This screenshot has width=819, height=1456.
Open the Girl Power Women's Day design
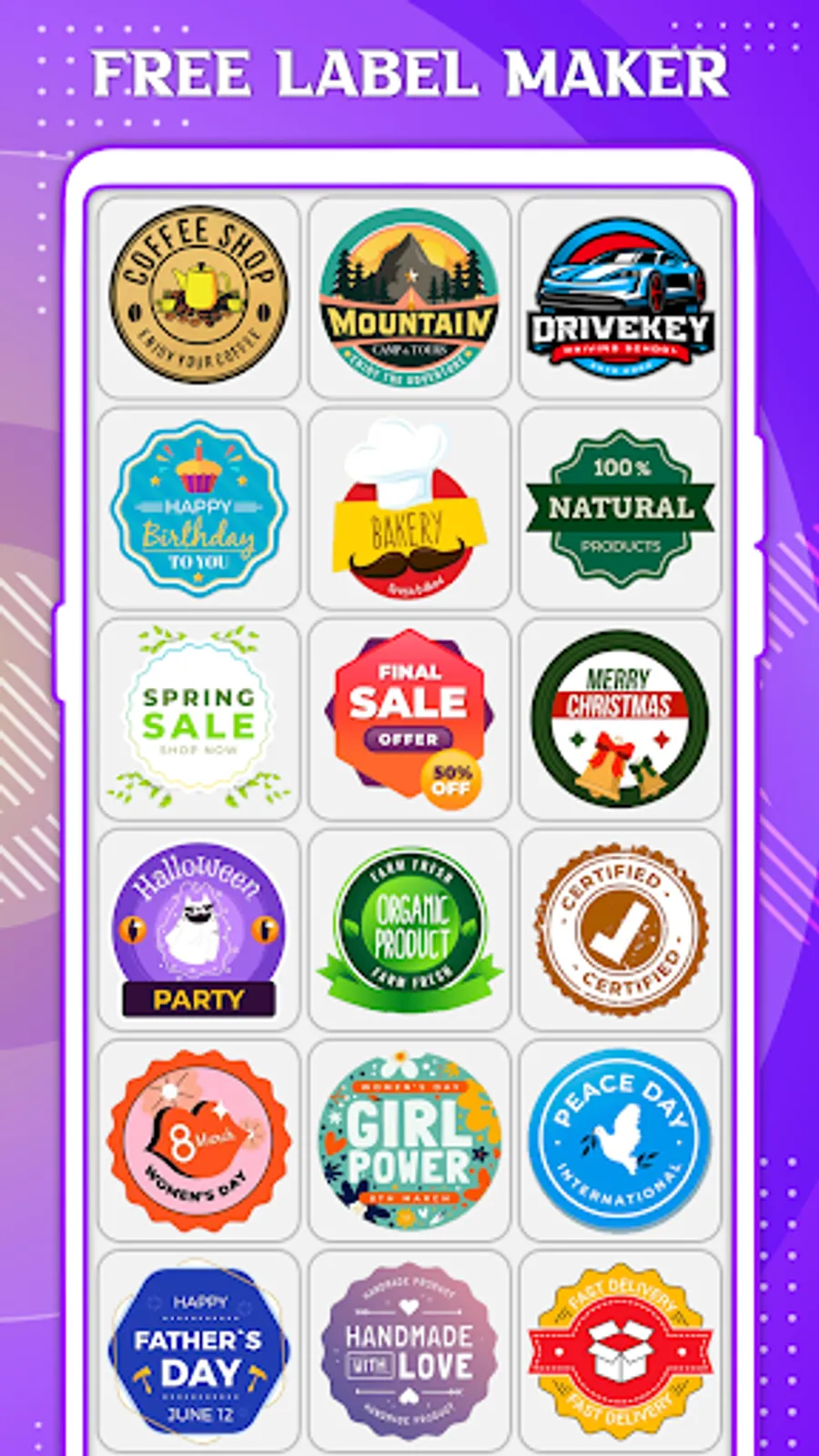click(409, 1140)
